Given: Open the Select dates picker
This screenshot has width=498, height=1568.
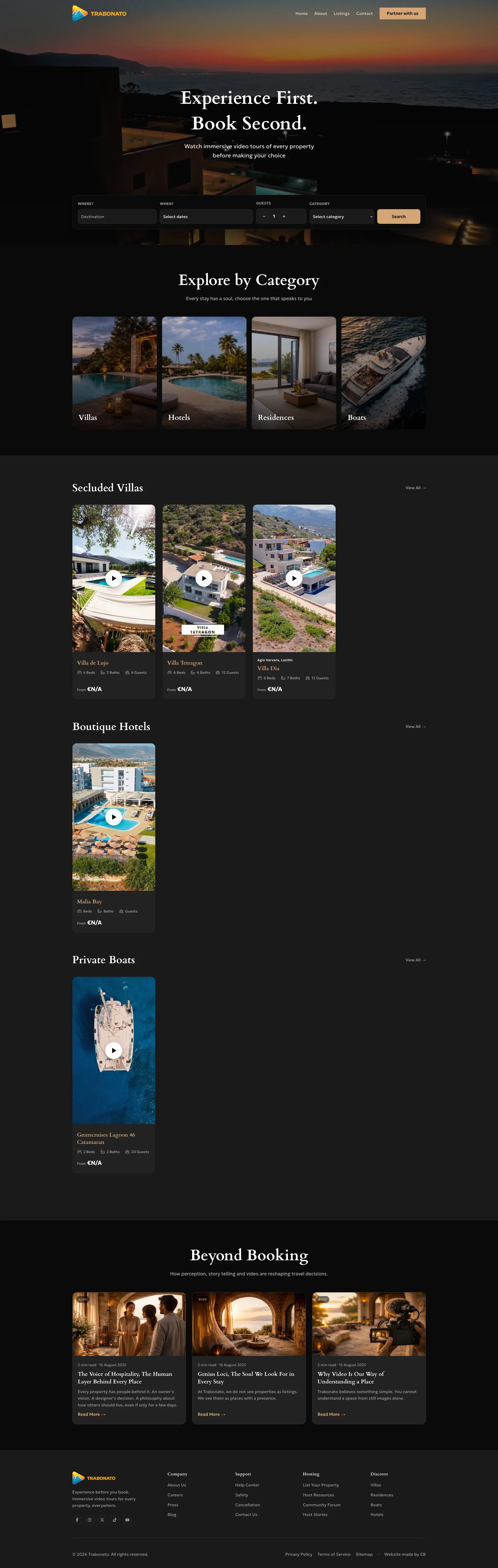Looking at the screenshot, I should (206, 217).
